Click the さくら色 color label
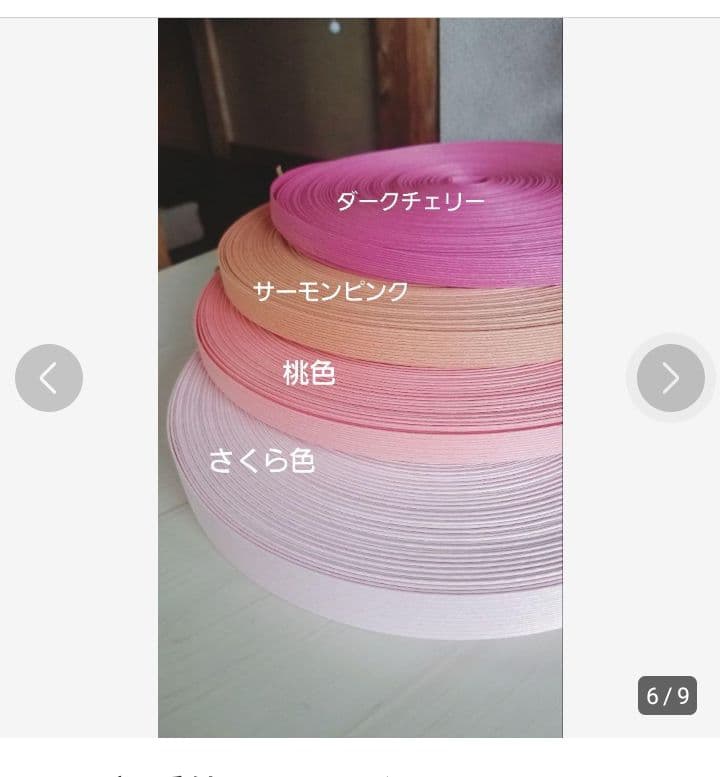Image resolution: width=720 pixels, height=777 pixels. click(263, 462)
